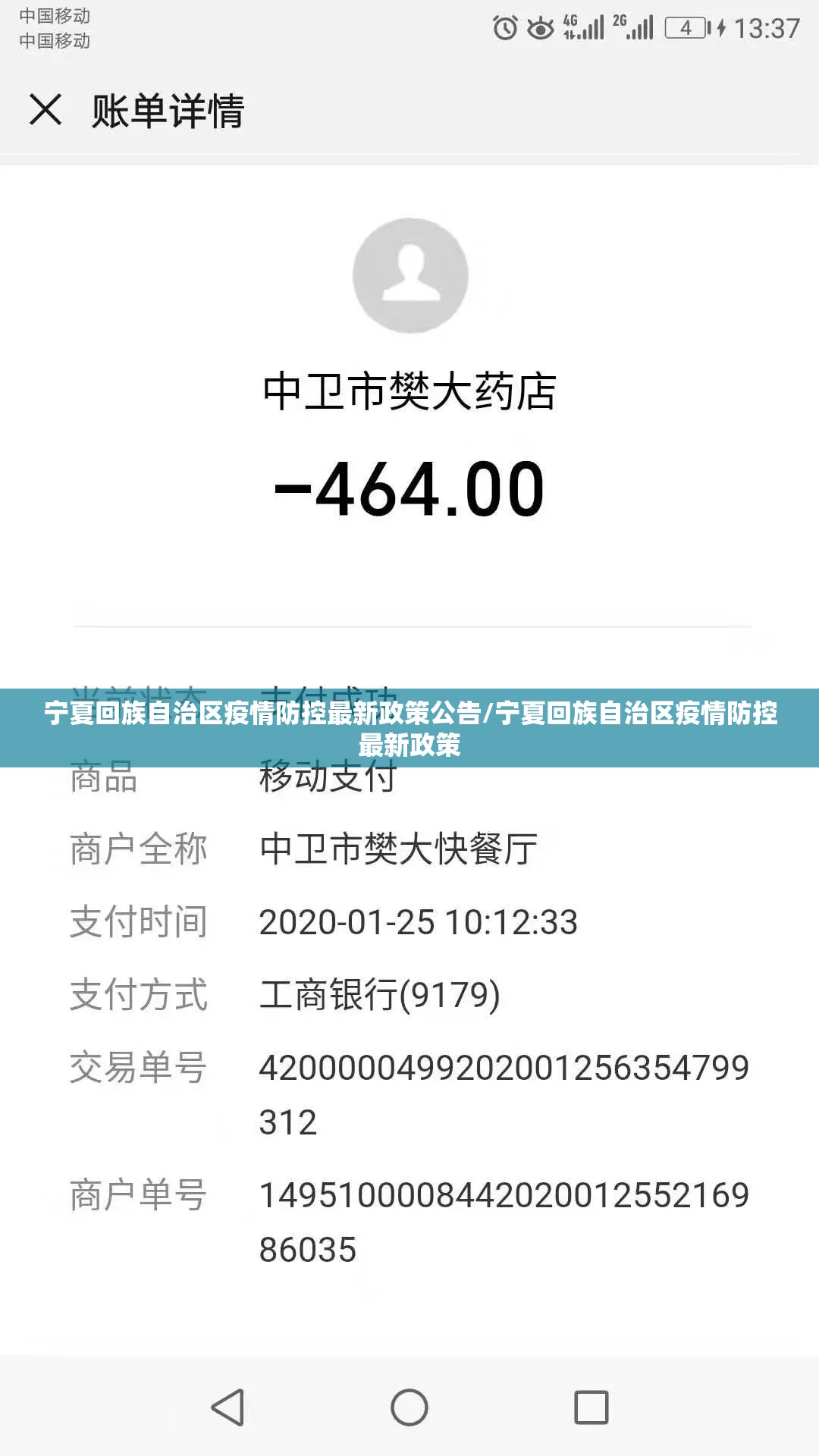Go back with the system back button

(227, 1407)
